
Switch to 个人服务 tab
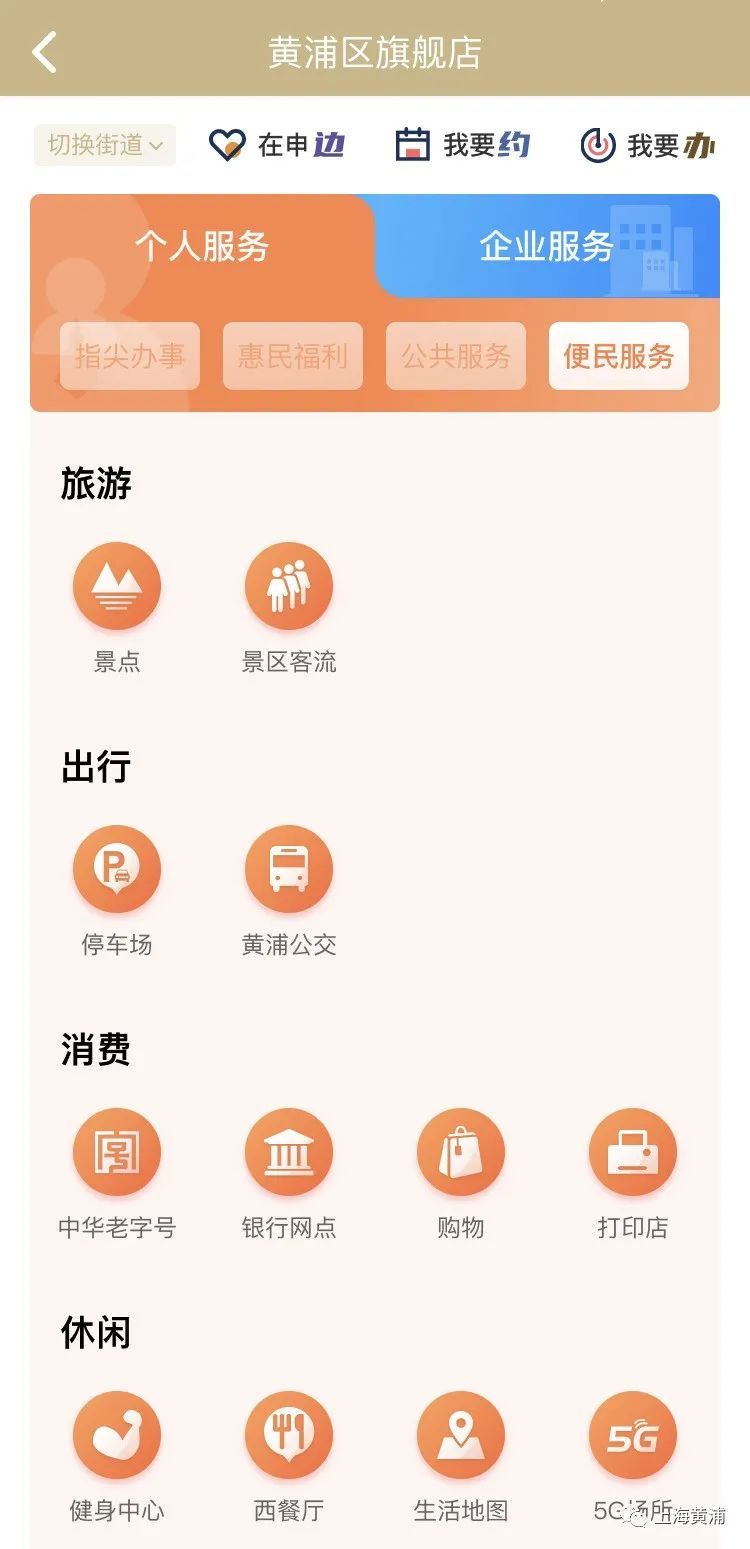point(202,246)
